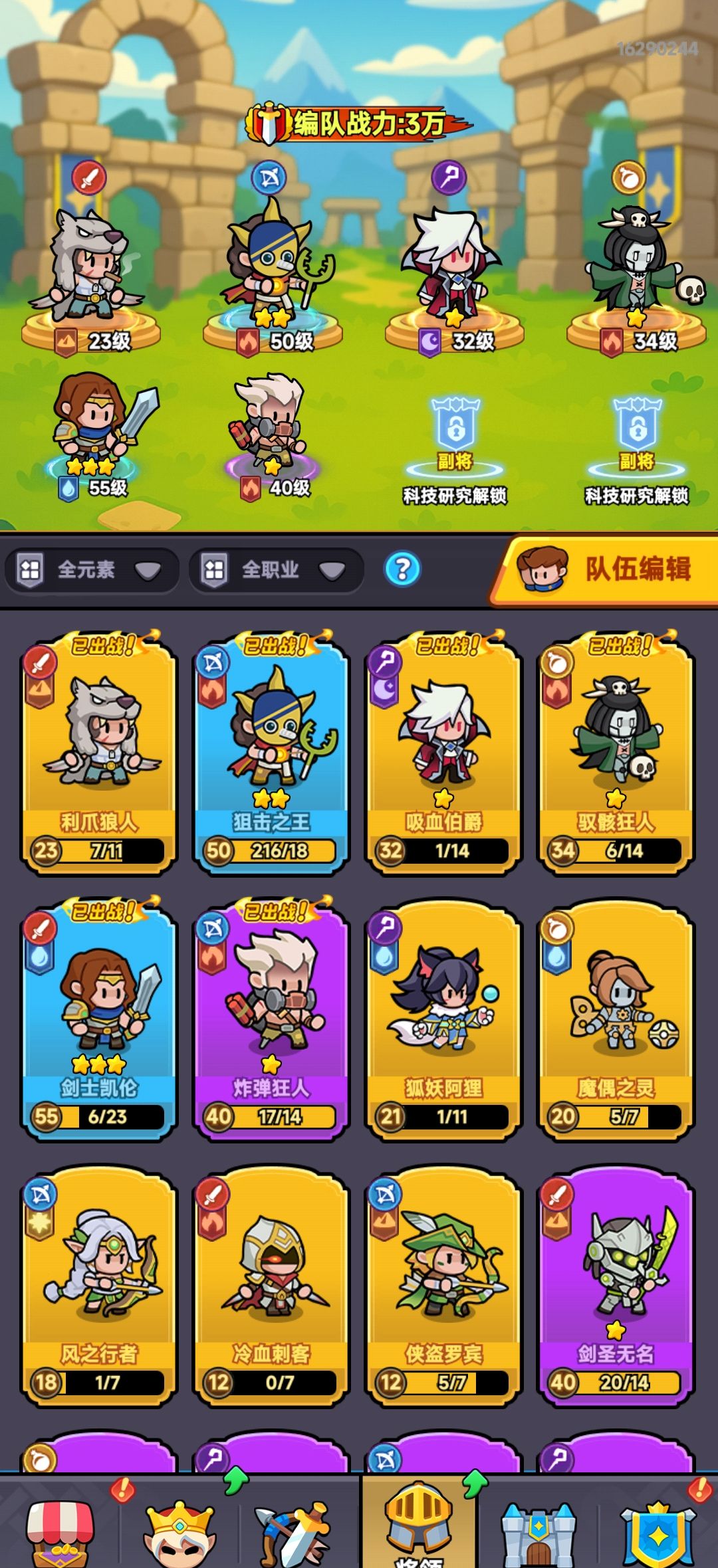Open the 剑圣无名 hero card

tap(616, 1282)
